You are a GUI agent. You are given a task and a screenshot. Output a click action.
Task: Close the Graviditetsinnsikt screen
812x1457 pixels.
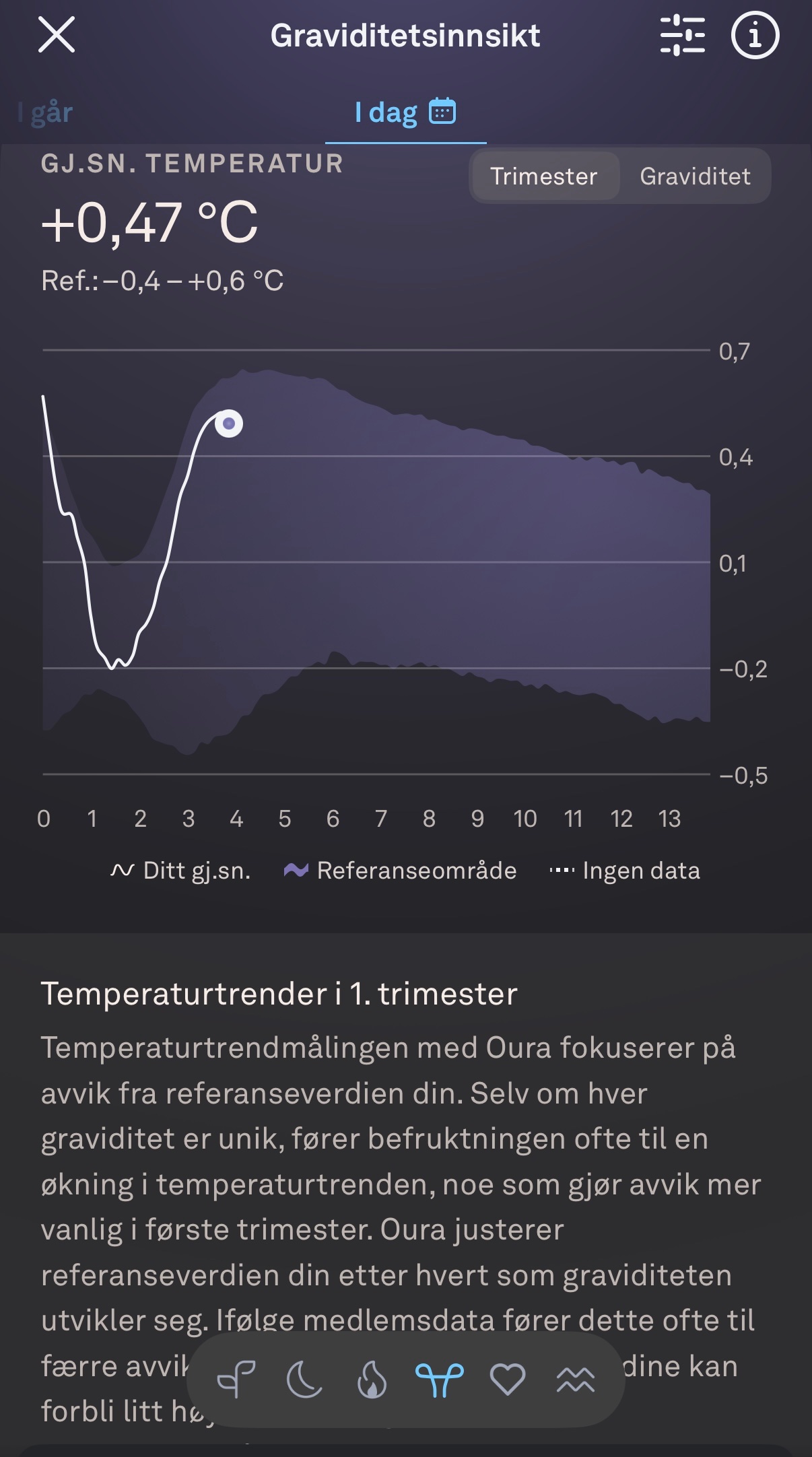click(57, 35)
